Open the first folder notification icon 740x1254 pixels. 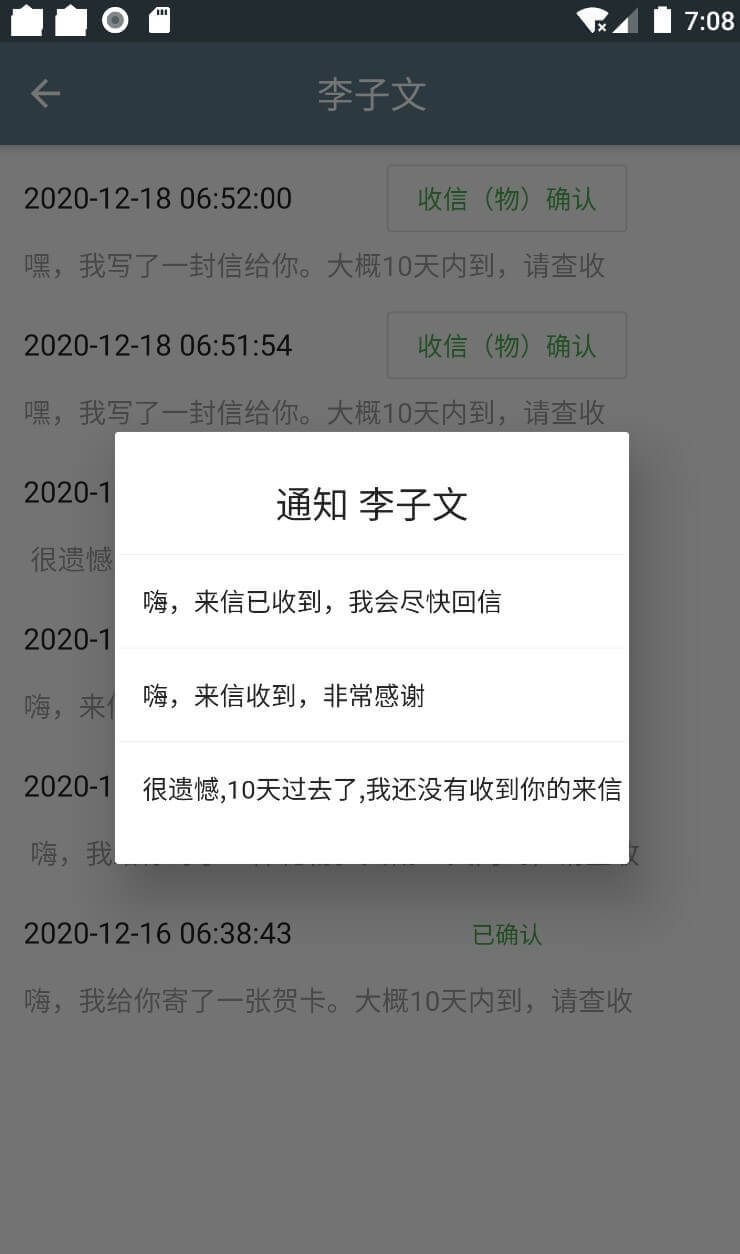27,18
